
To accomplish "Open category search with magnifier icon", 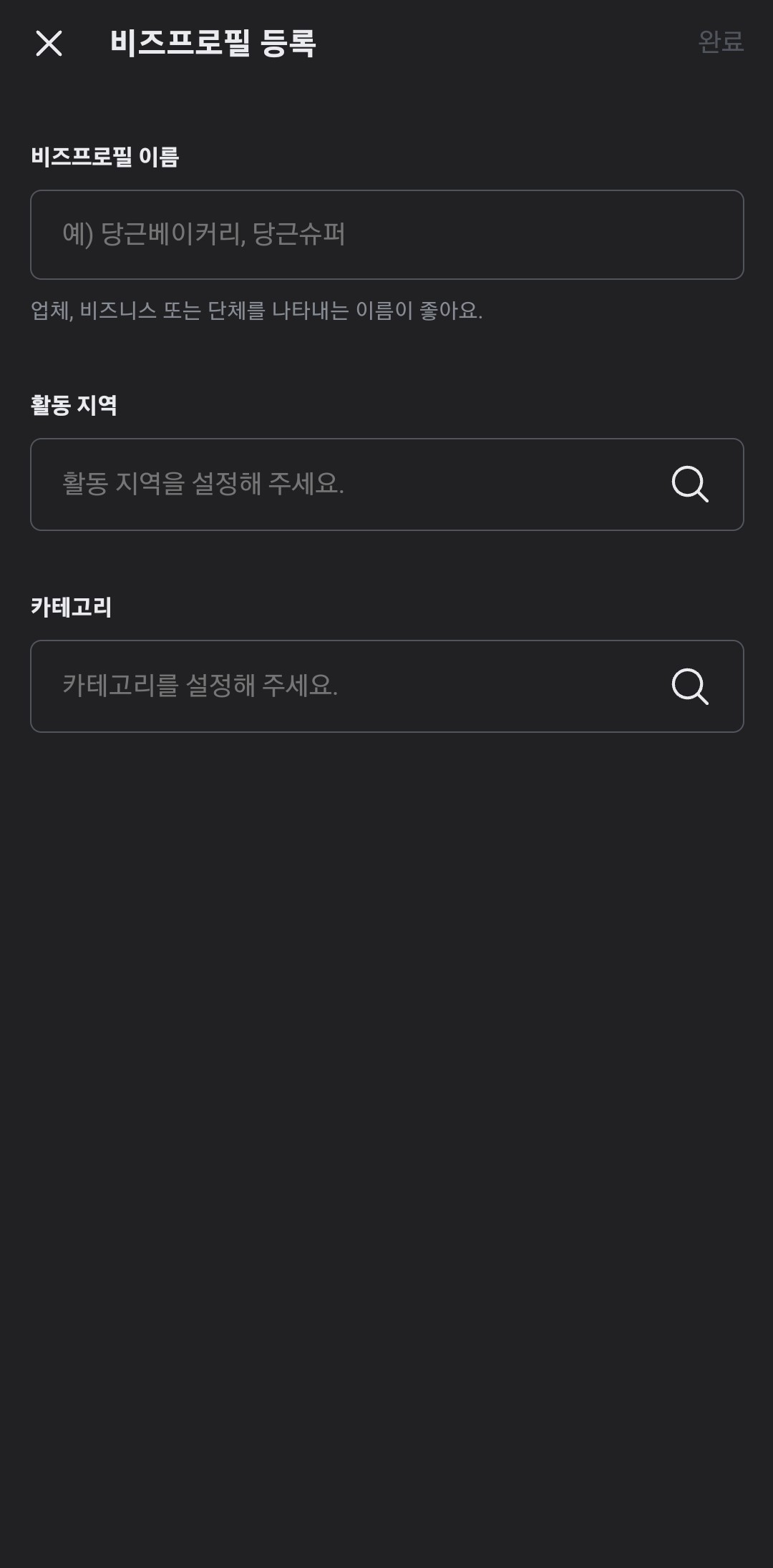I will [x=691, y=686].
